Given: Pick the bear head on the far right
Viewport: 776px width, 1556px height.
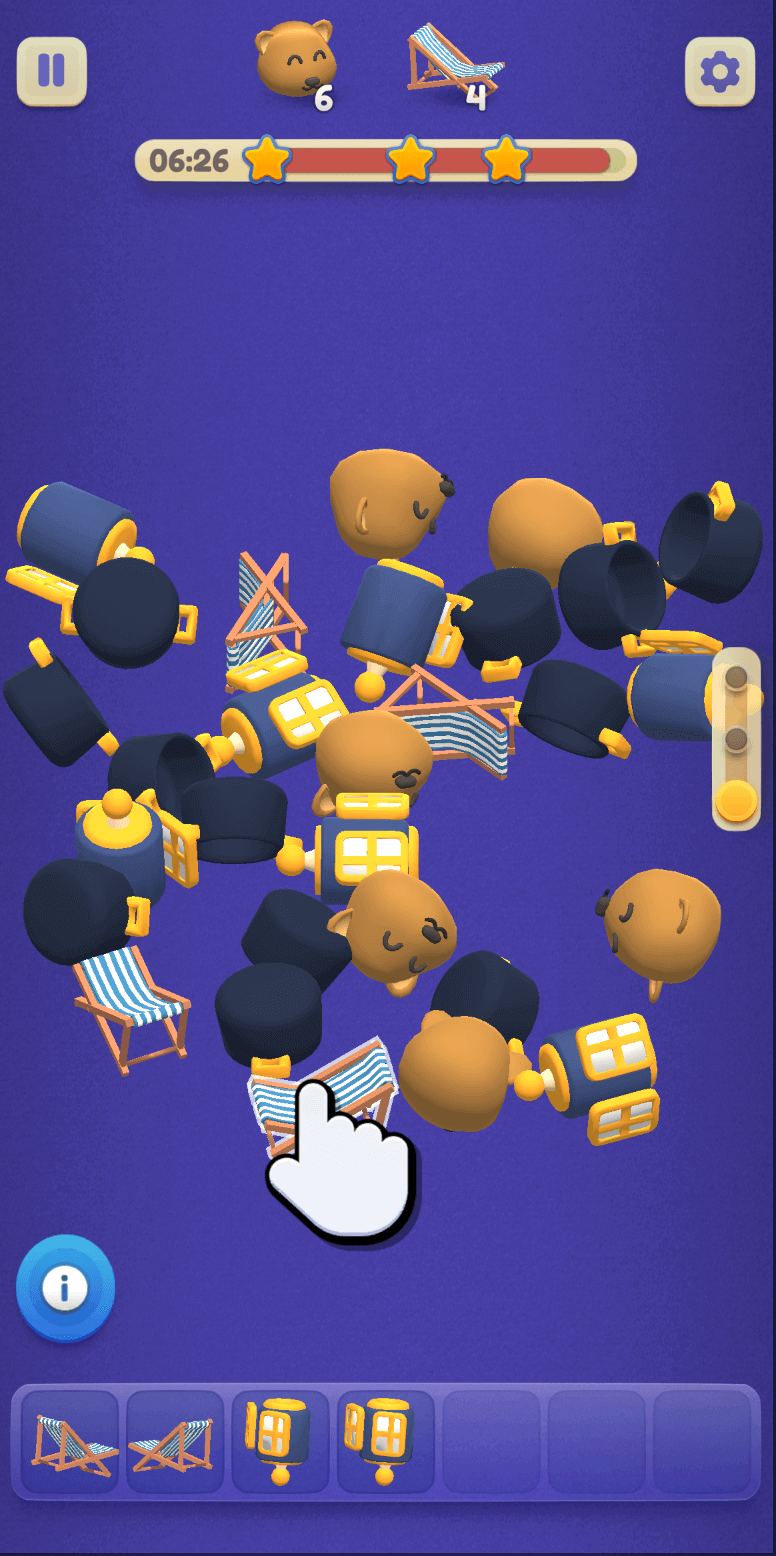Looking at the screenshot, I should pos(663,924).
